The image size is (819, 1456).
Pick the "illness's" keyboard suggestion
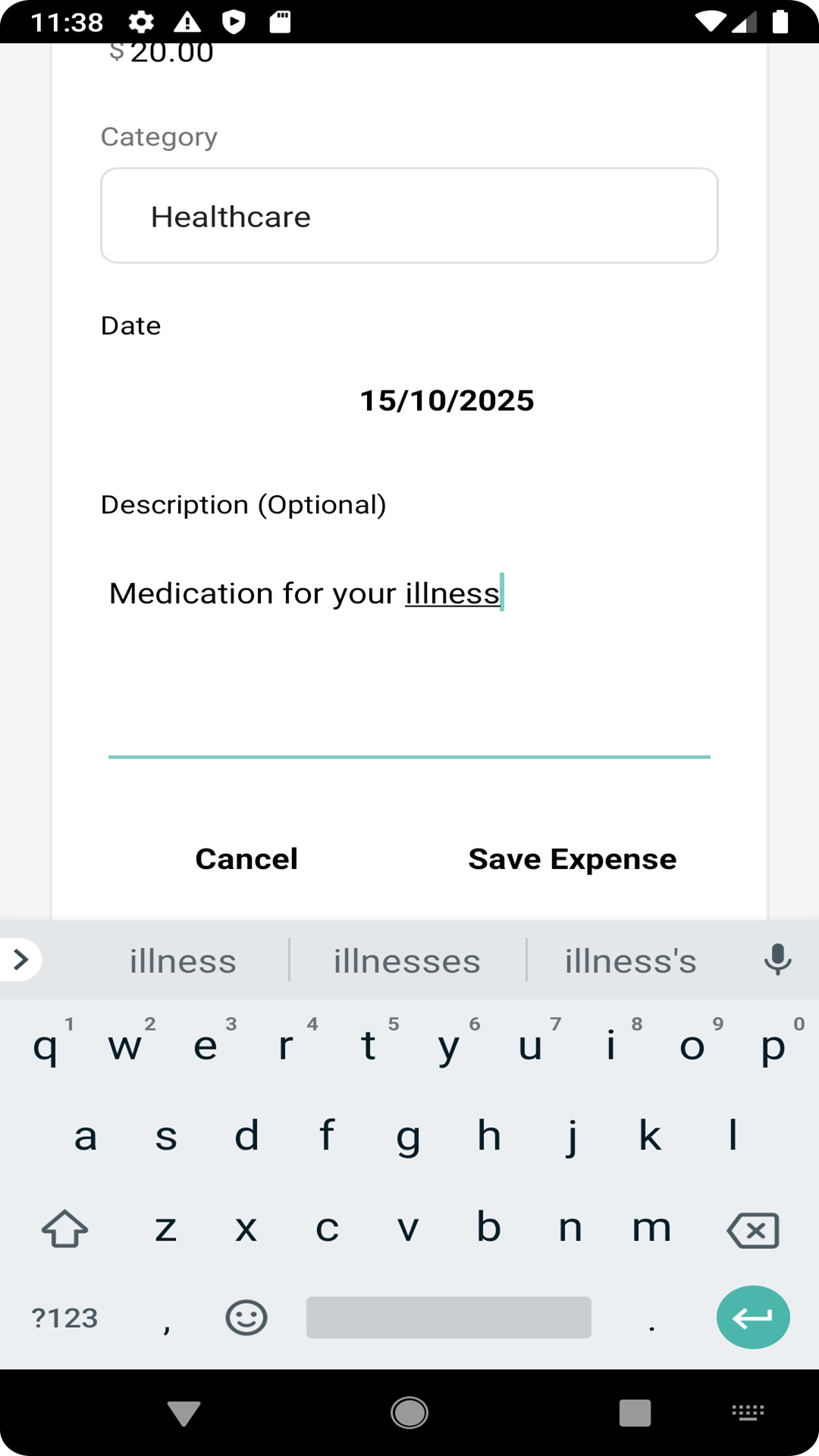point(630,962)
